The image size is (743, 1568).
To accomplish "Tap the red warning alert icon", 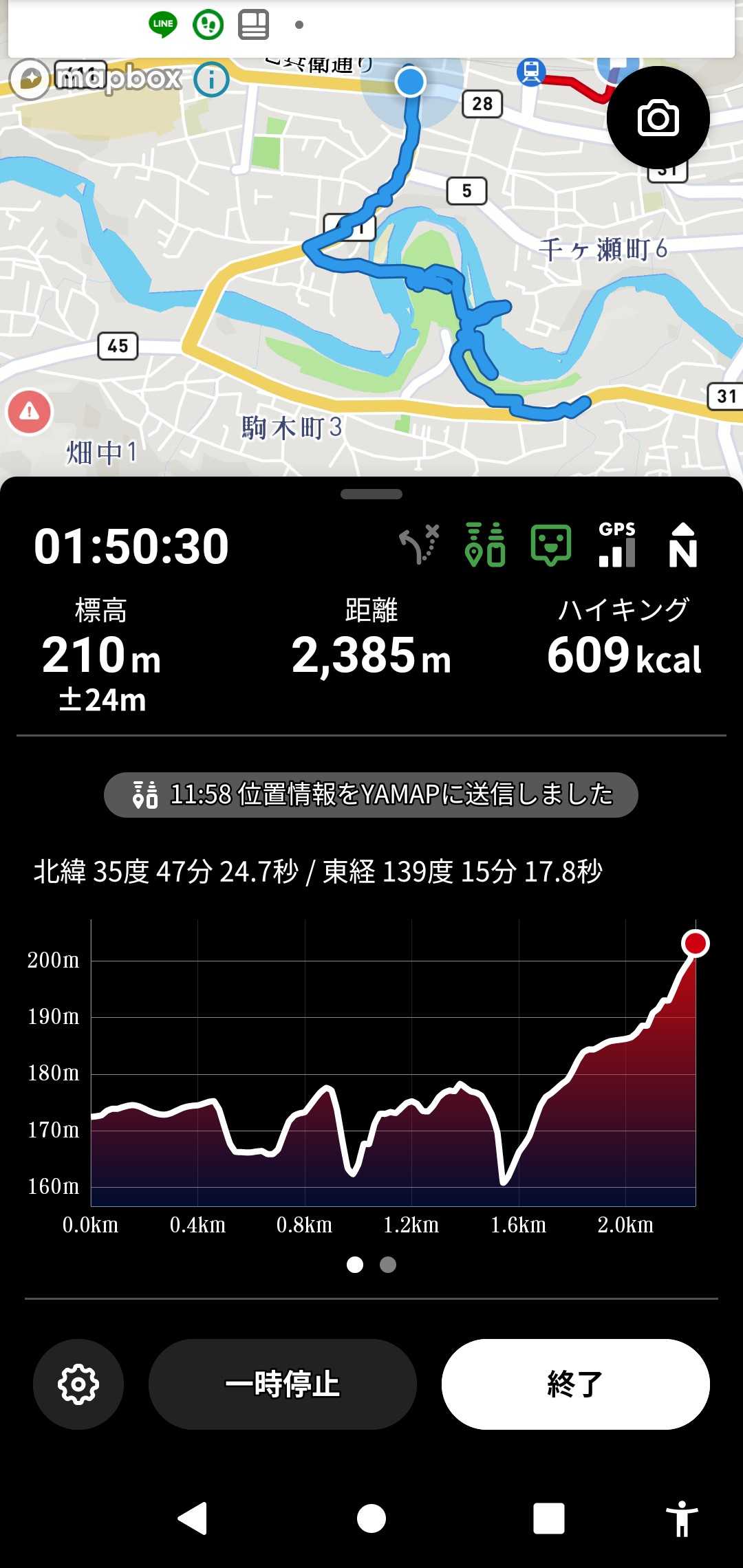I will click(x=29, y=412).
